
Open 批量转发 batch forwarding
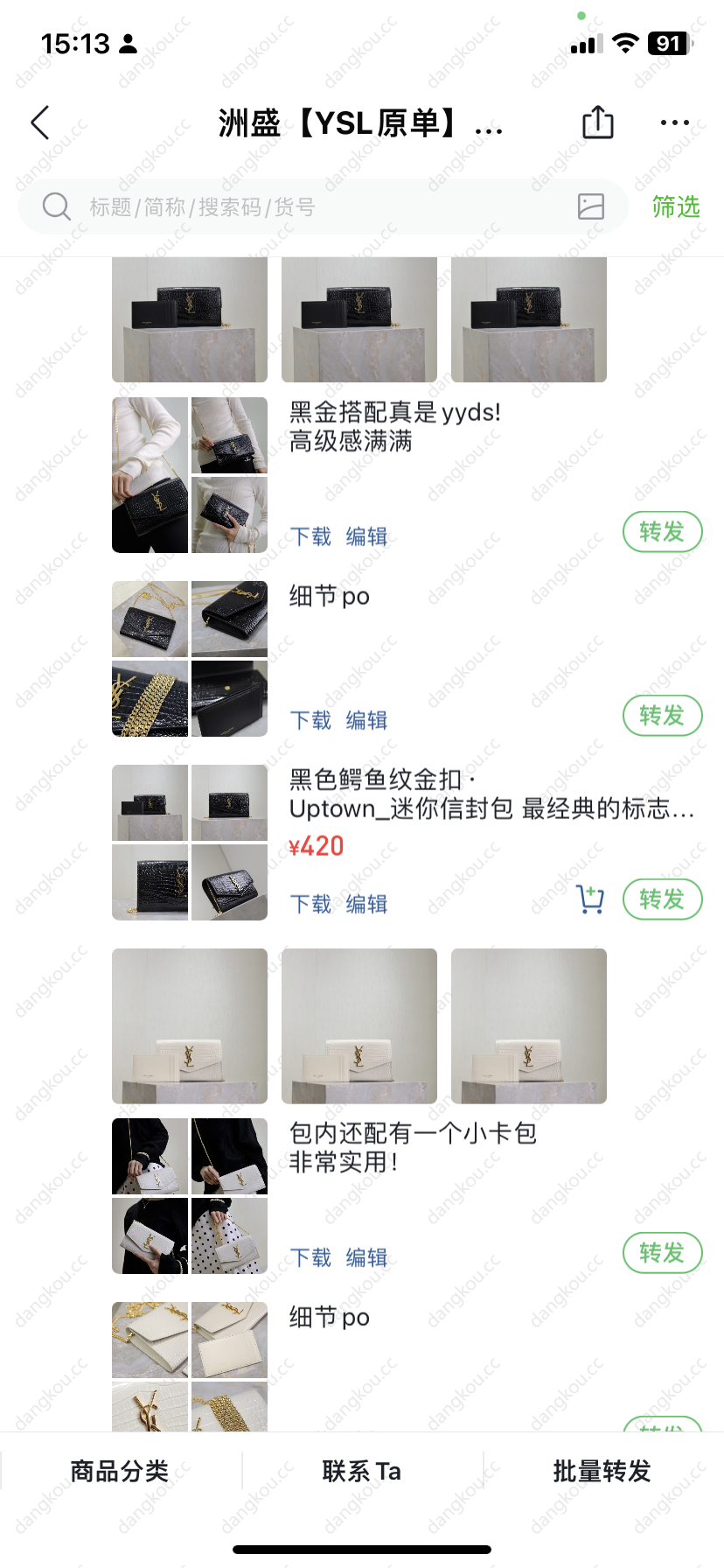(602, 1471)
